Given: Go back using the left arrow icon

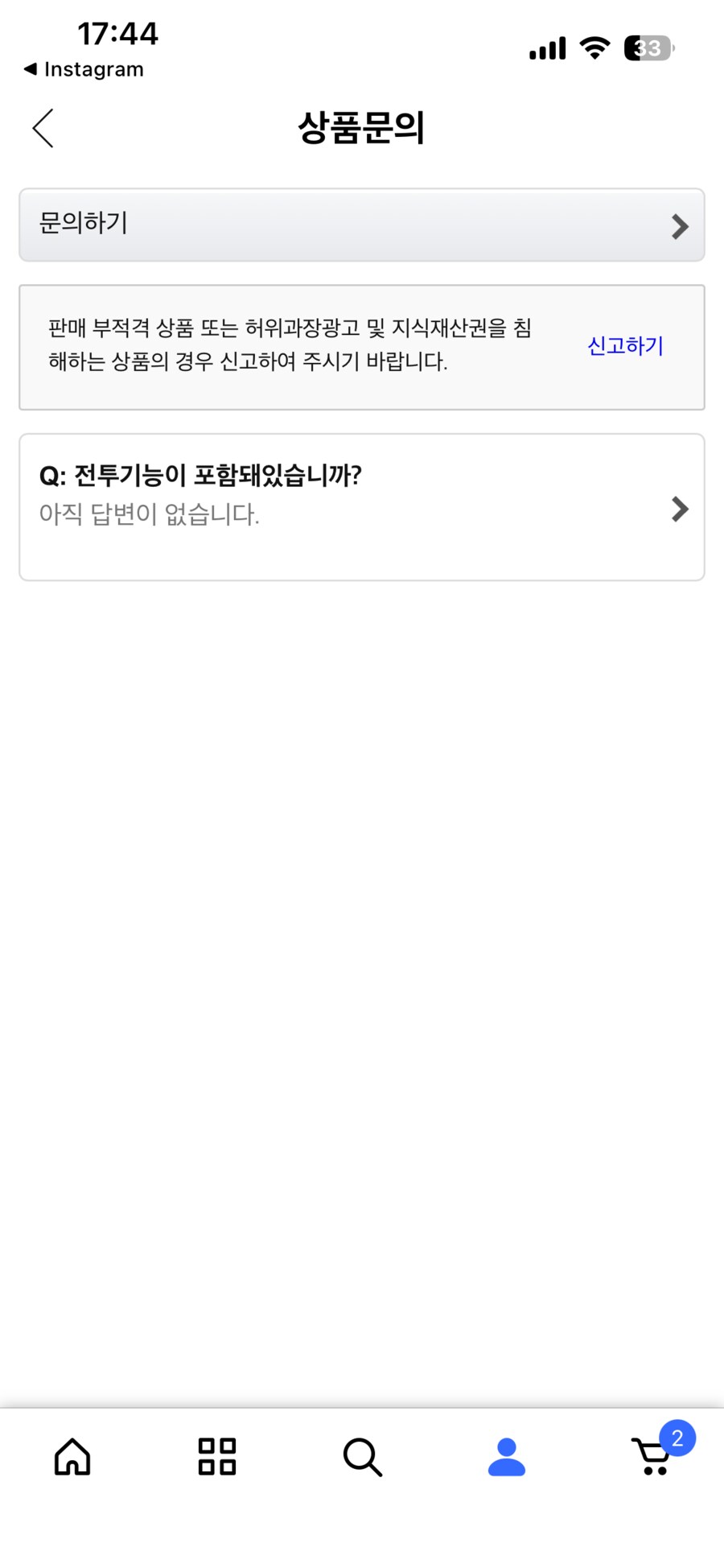Looking at the screenshot, I should point(42,128).
